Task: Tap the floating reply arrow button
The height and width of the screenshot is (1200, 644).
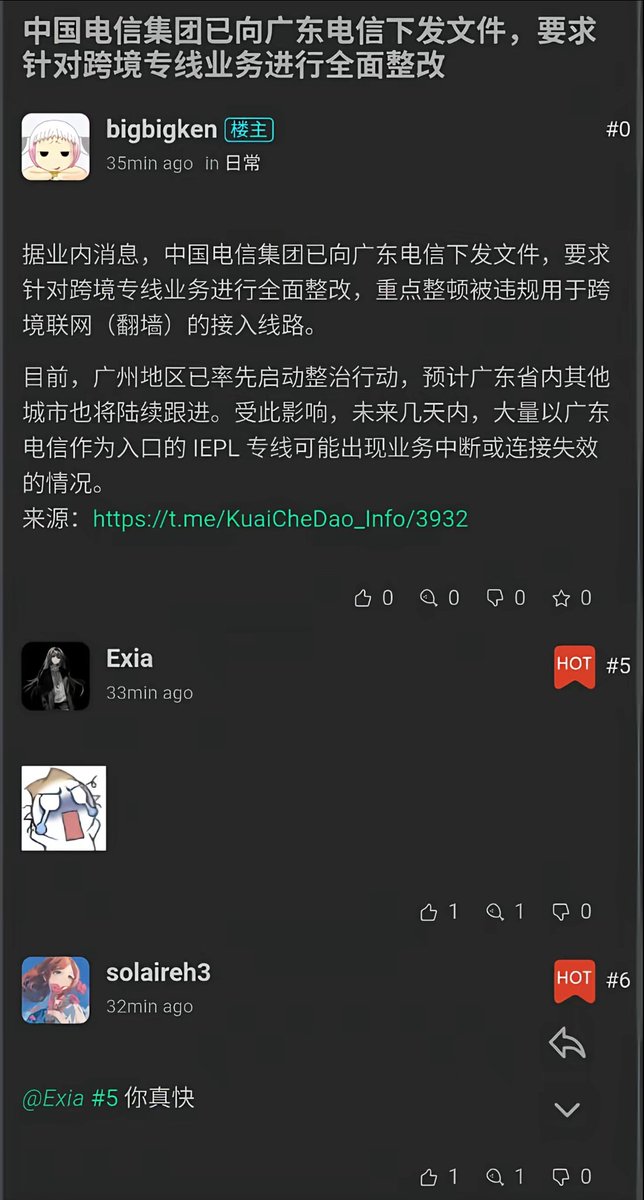Action: 567,1044
